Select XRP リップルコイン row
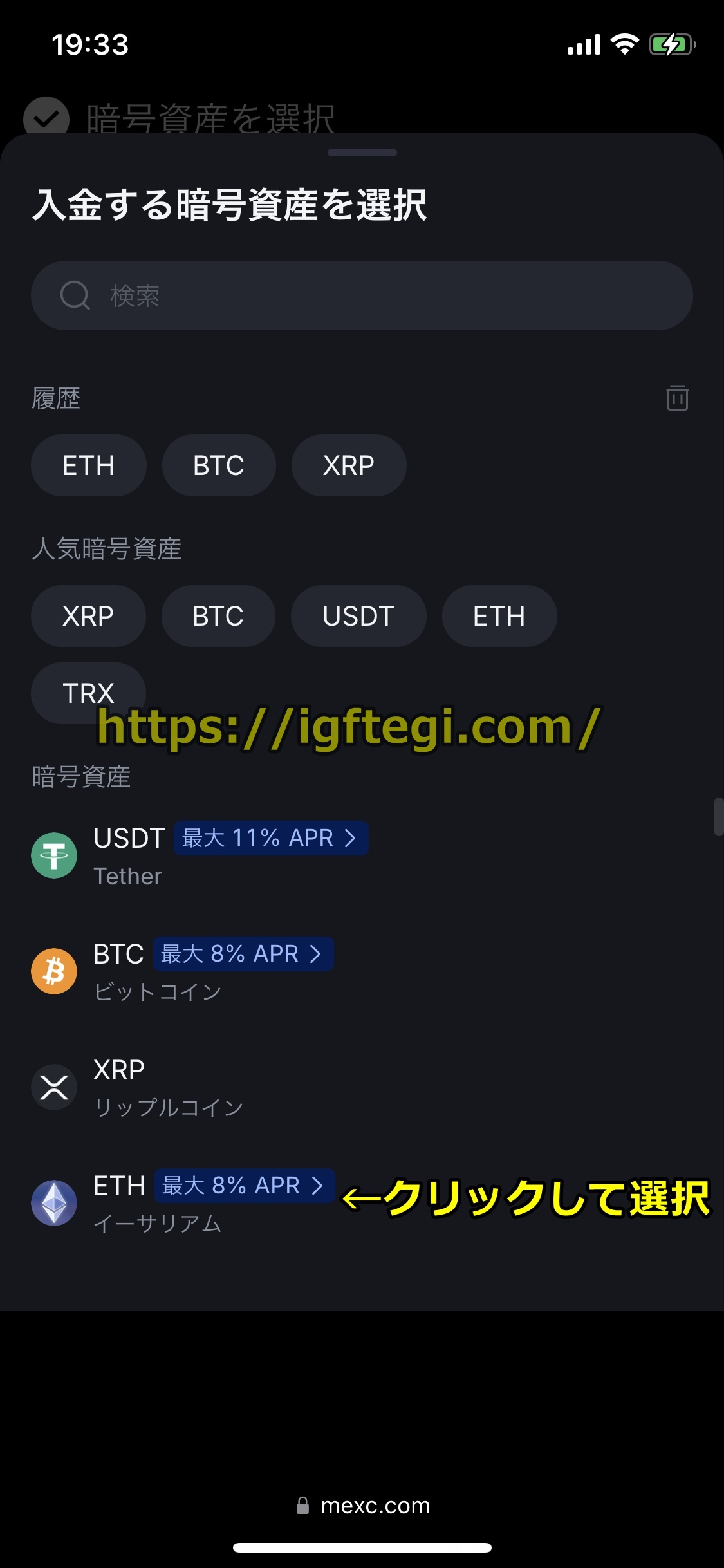Screen dimensions: 724x1568 click(x=362, y=1088)
